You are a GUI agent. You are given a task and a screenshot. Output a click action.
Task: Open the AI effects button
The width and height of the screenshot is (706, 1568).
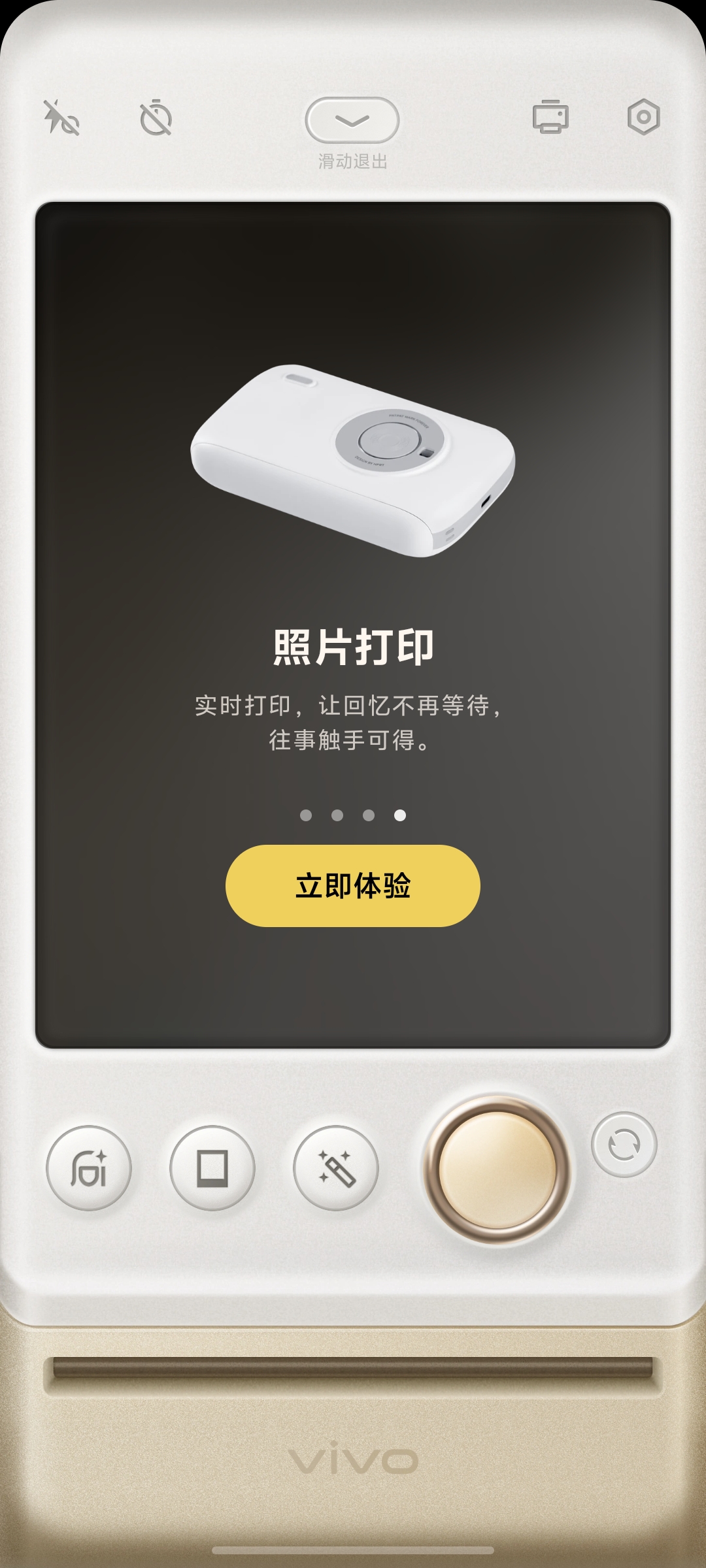click(89, 1168)
